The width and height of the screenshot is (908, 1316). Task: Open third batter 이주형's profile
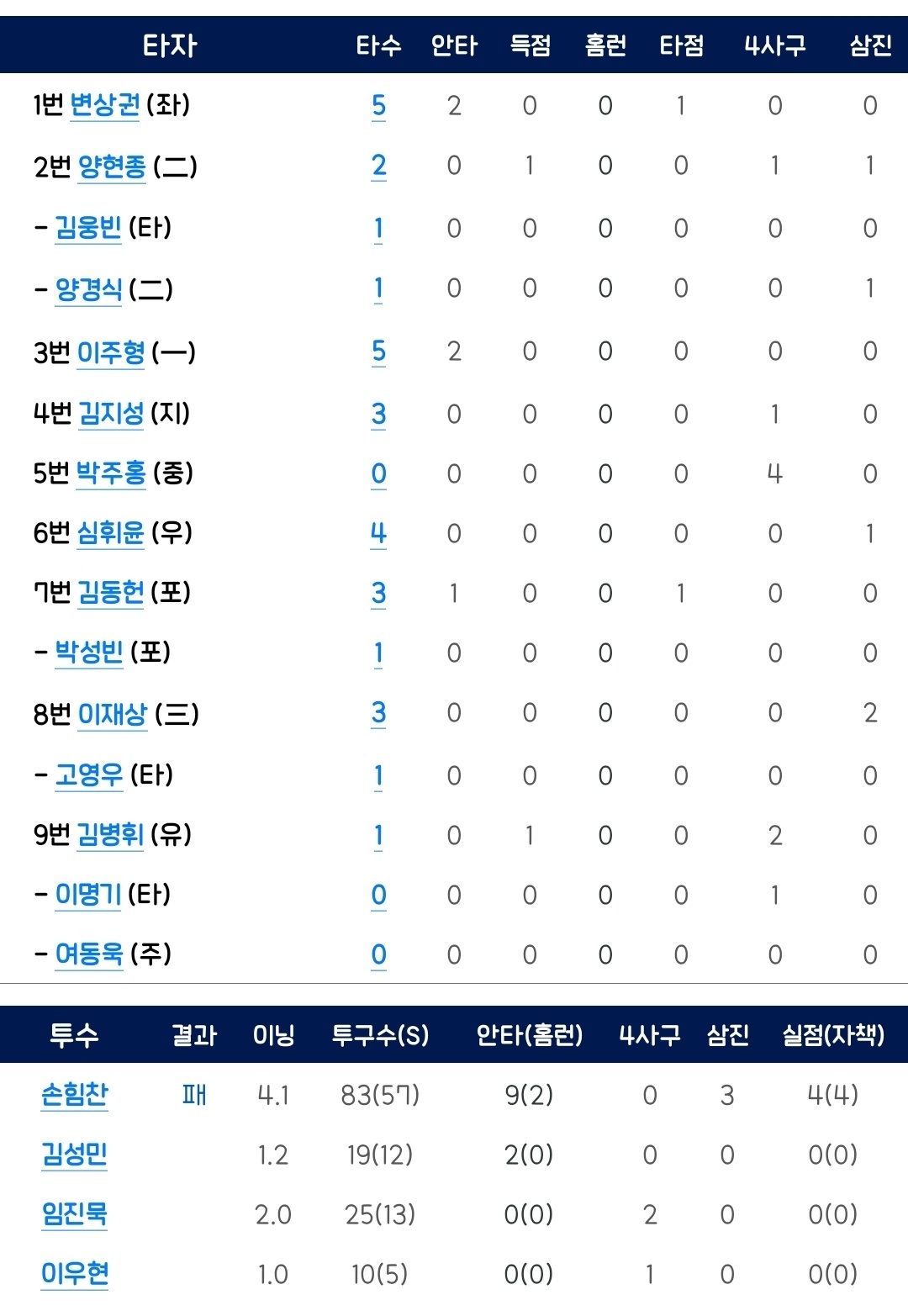[x=111, y=351]
